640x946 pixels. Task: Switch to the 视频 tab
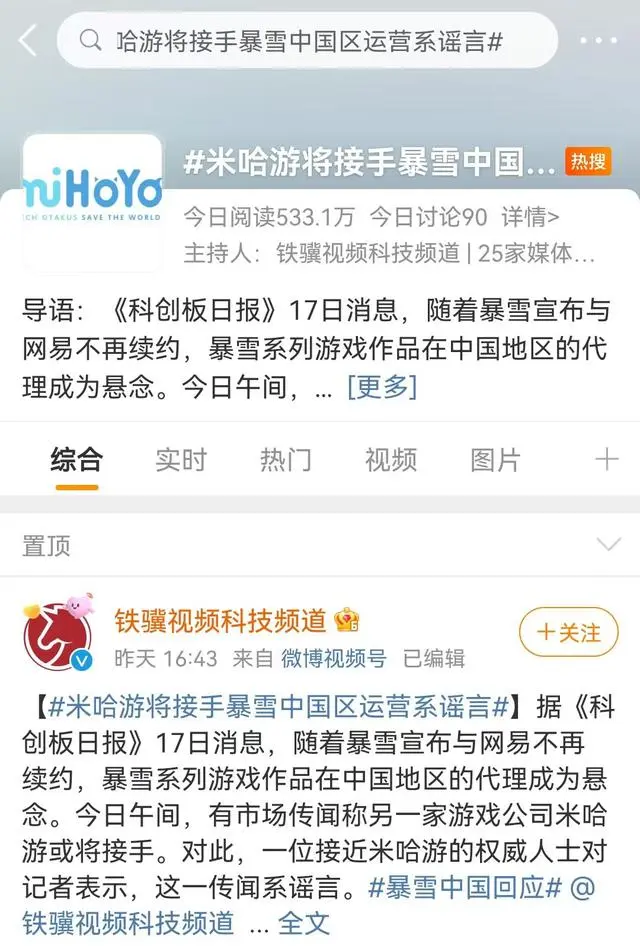click(390, 460)
